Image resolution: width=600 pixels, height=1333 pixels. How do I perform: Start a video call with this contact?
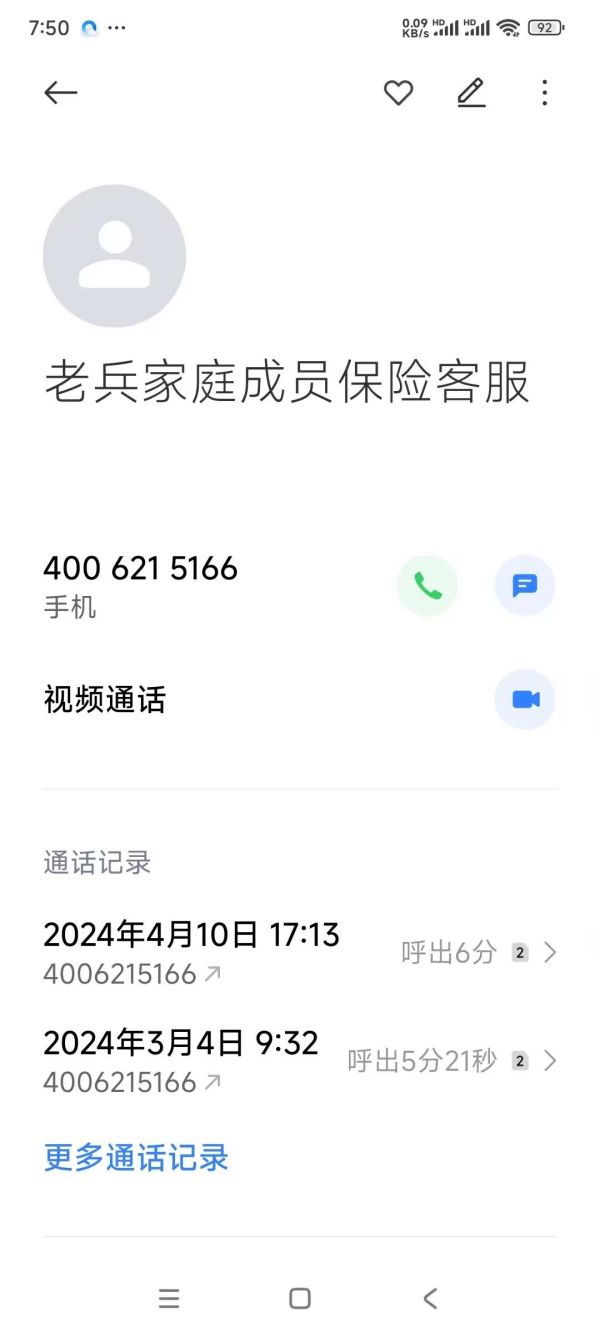point(525,699)
